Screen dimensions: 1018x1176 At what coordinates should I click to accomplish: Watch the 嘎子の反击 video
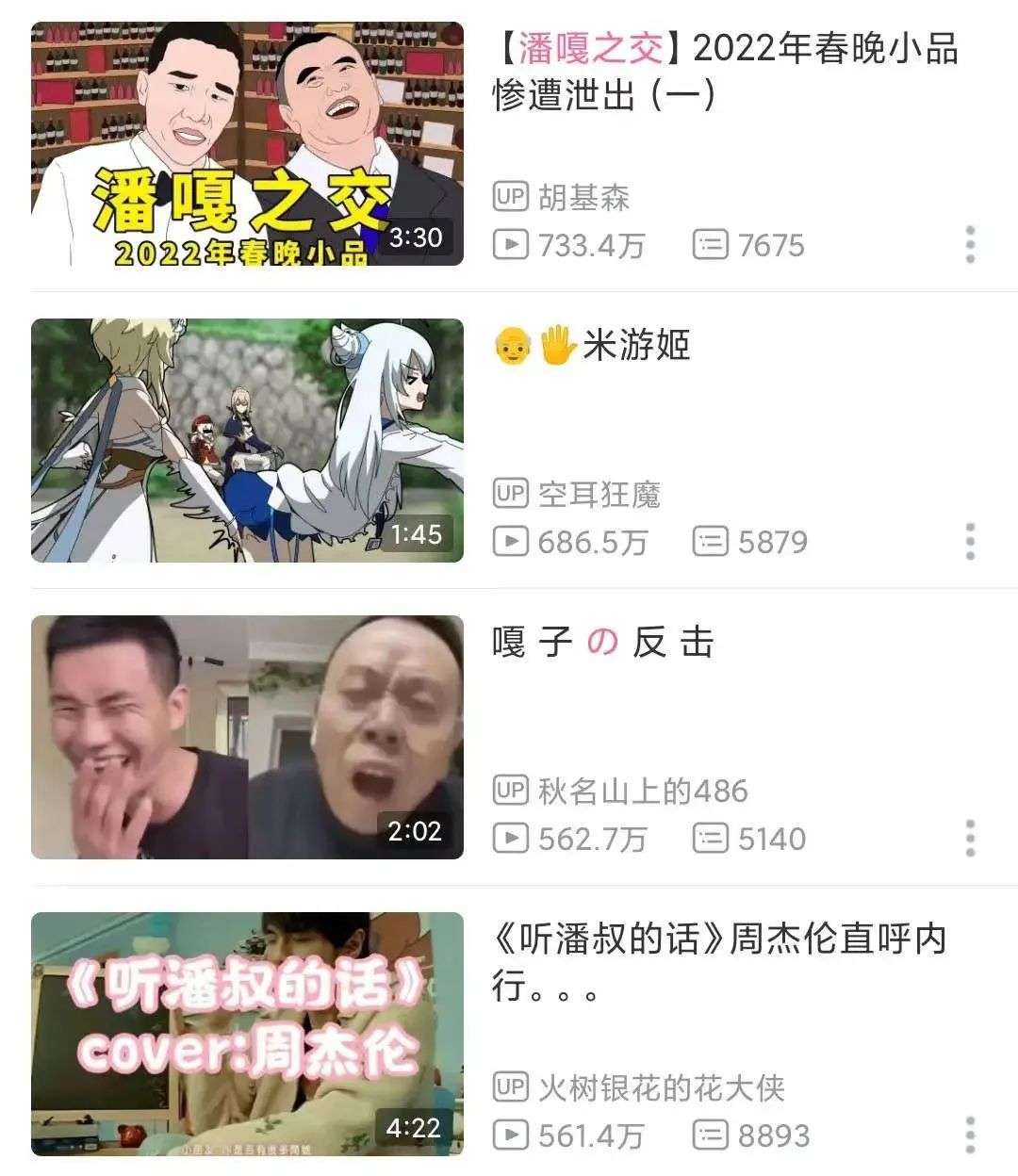tap(247, 738)
